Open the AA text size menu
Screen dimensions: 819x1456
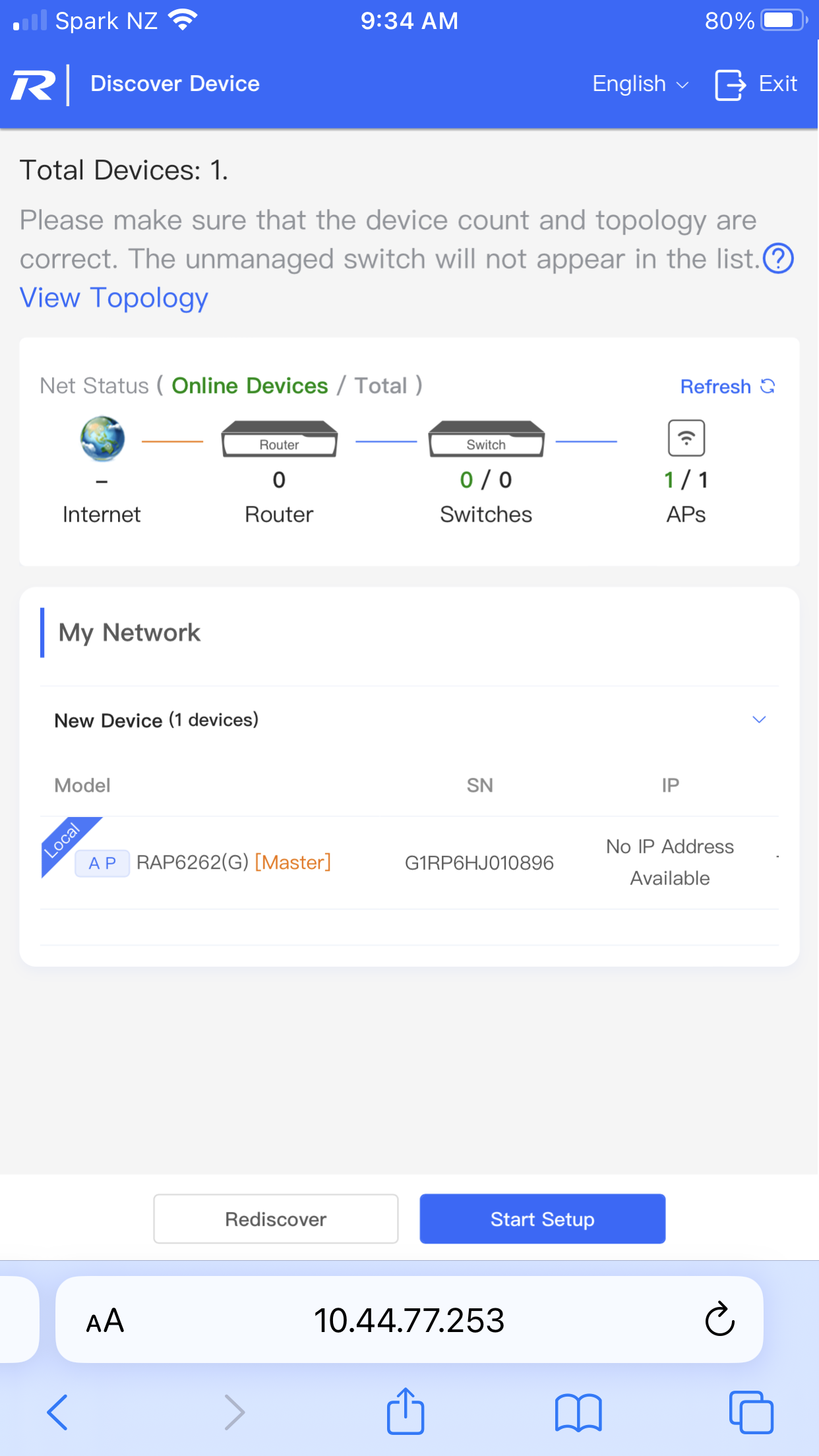pyautogui.click(x=105, y=1320)
